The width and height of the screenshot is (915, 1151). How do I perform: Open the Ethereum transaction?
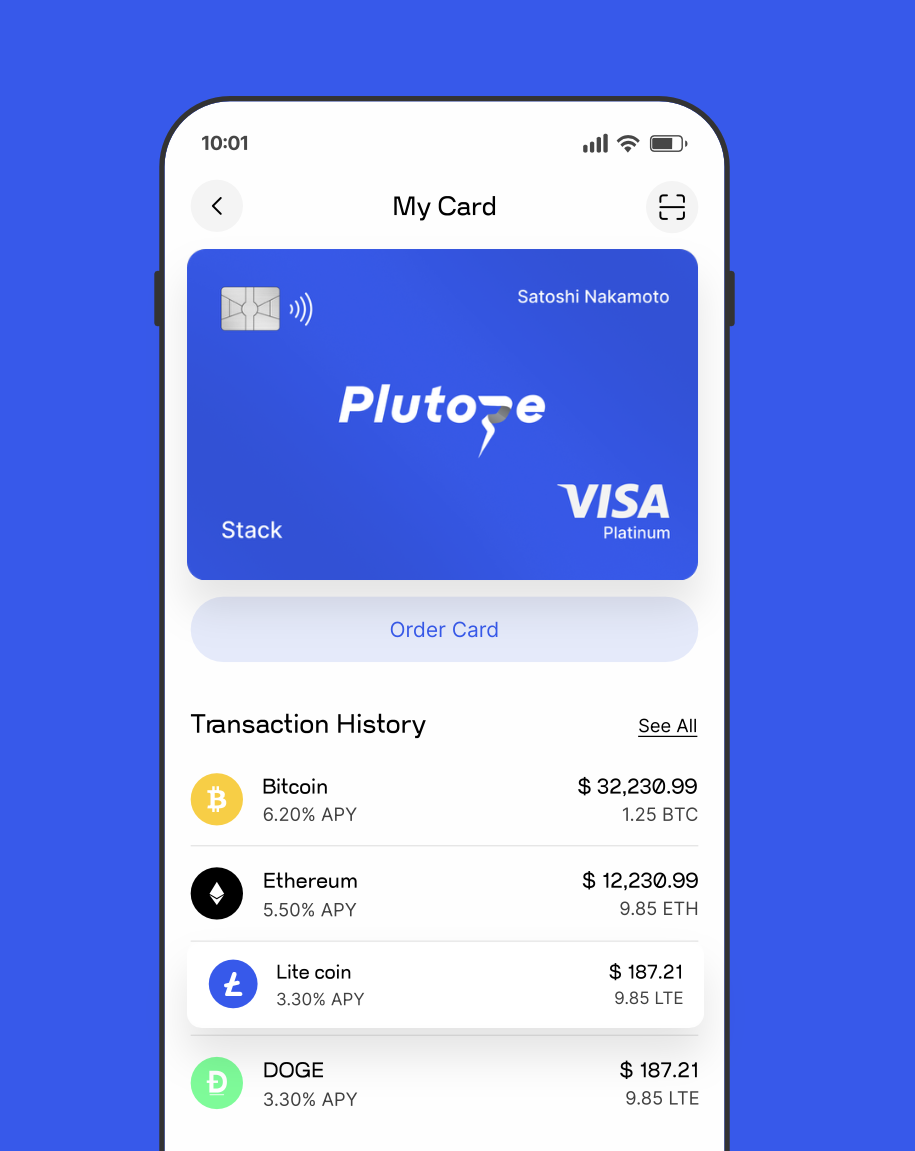444,894
